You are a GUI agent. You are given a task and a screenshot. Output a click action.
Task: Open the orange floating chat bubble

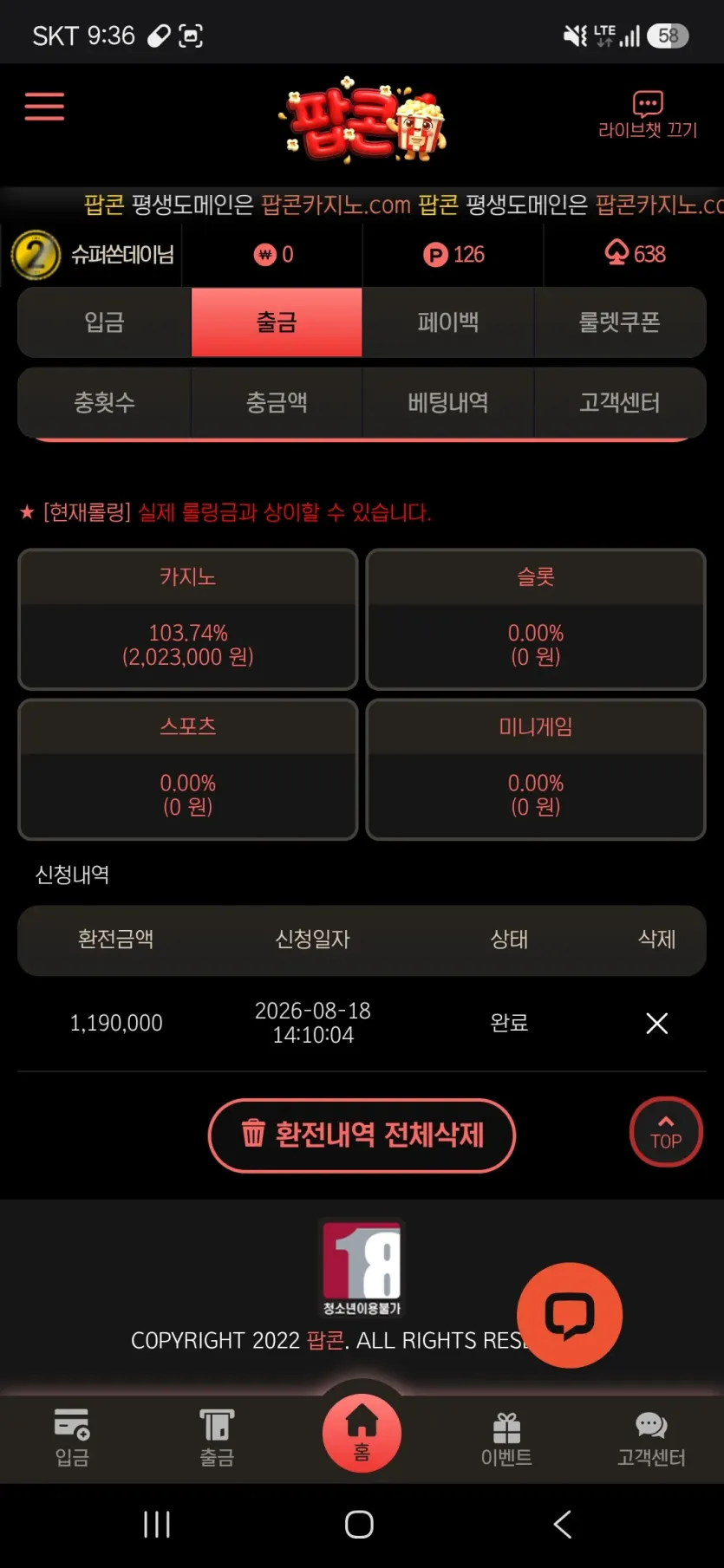(x=570, y=1315)
